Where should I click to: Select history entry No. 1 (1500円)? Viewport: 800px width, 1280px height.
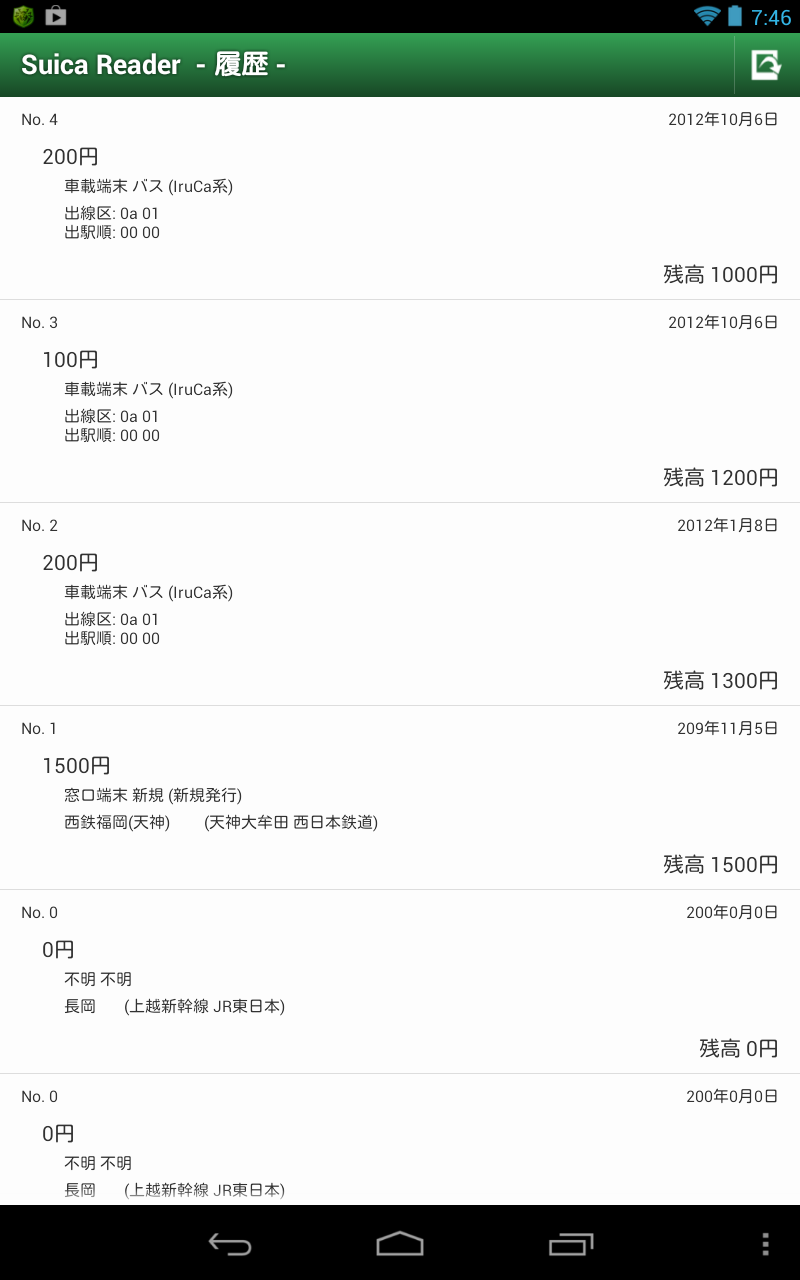pyautogui.click(x=400, y=797)
